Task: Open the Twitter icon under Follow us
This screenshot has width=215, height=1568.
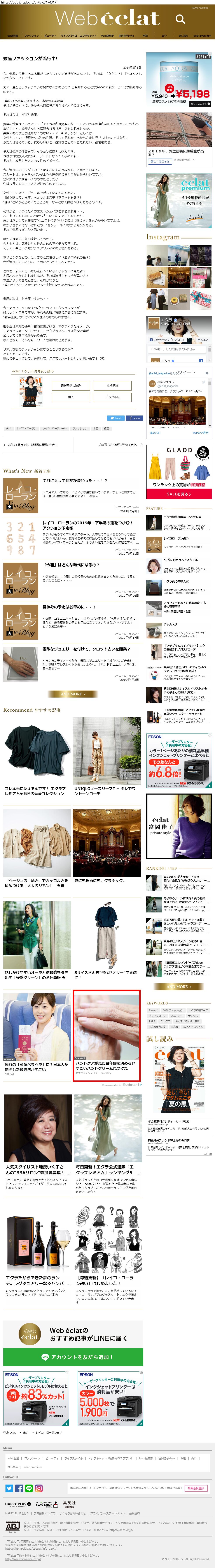Action: (x=9, y=1488)
